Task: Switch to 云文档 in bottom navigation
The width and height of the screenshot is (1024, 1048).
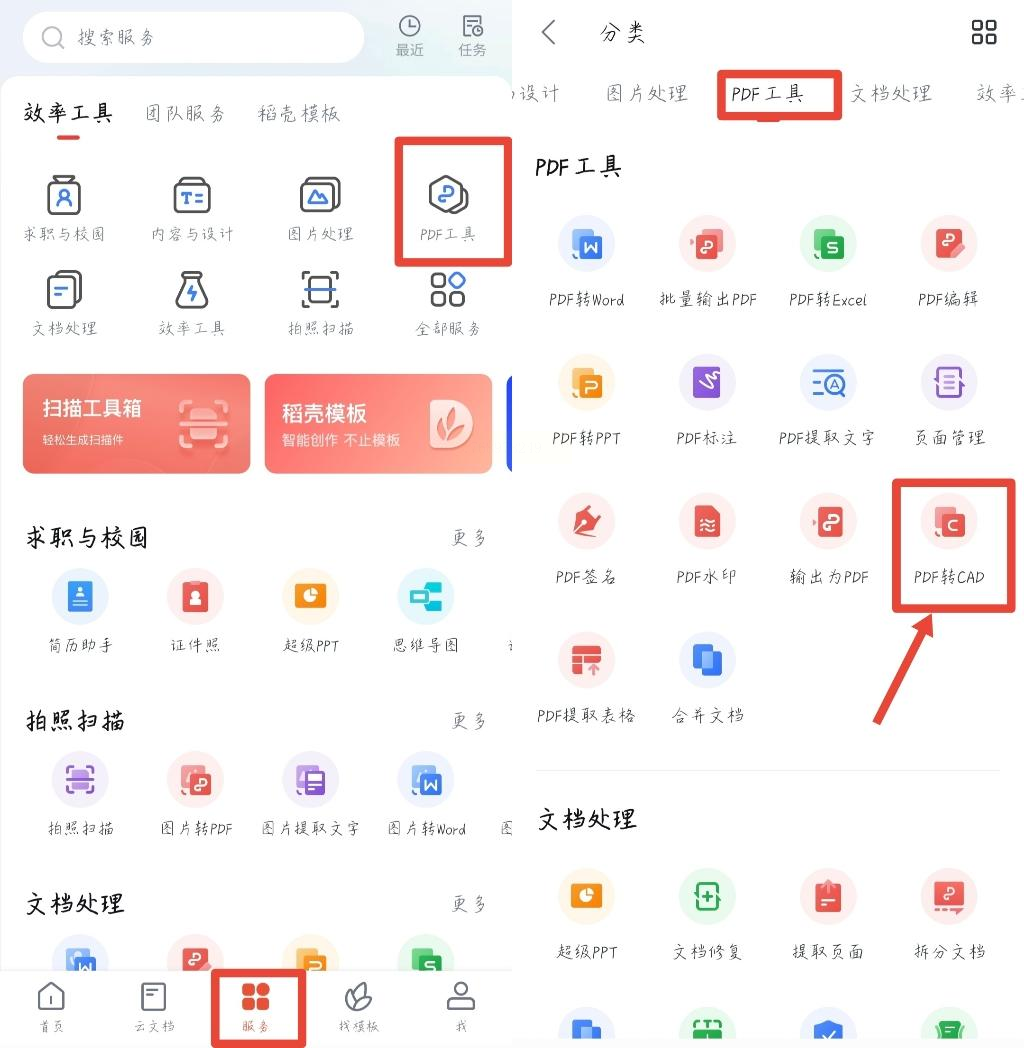Action: pos(154,1006)
